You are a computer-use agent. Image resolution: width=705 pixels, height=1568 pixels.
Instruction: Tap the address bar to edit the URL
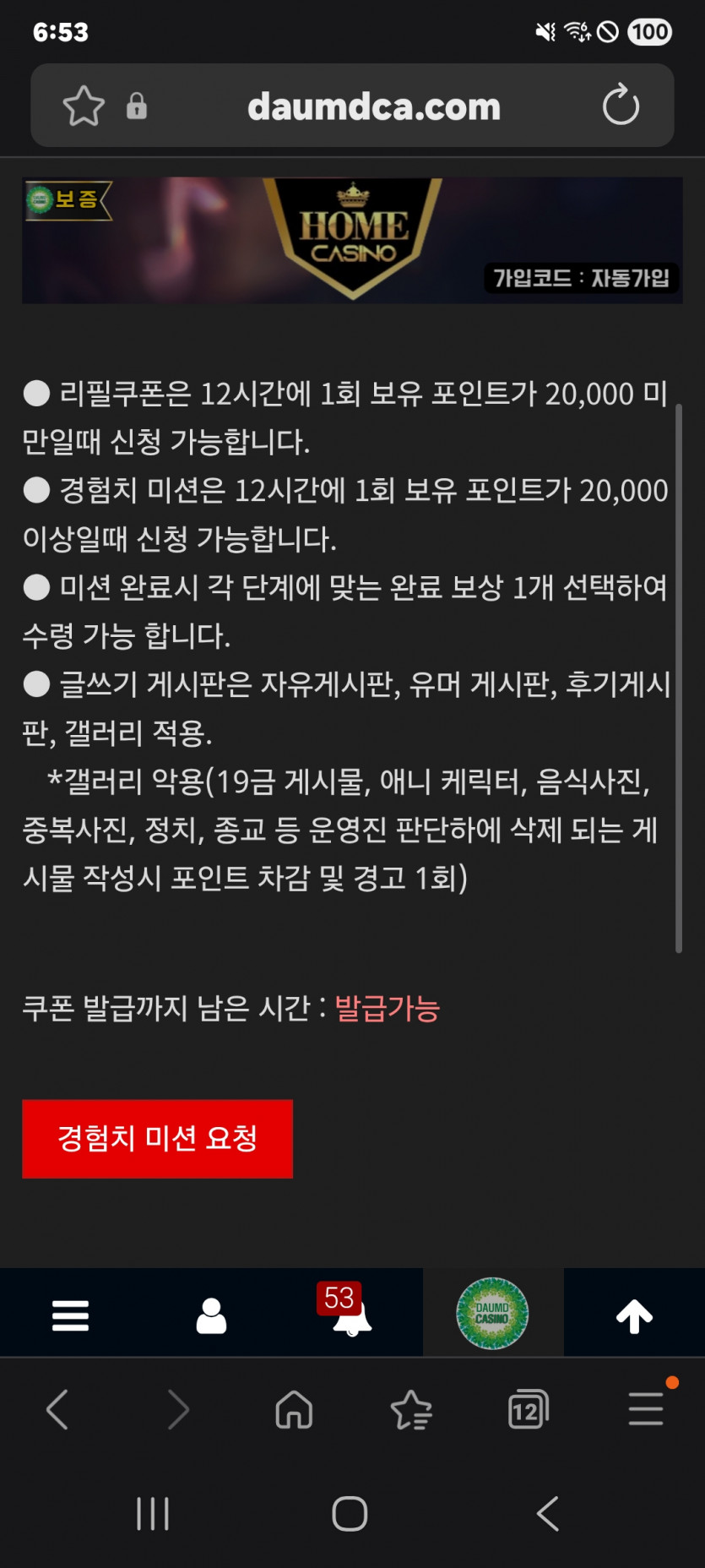(374, 105)
